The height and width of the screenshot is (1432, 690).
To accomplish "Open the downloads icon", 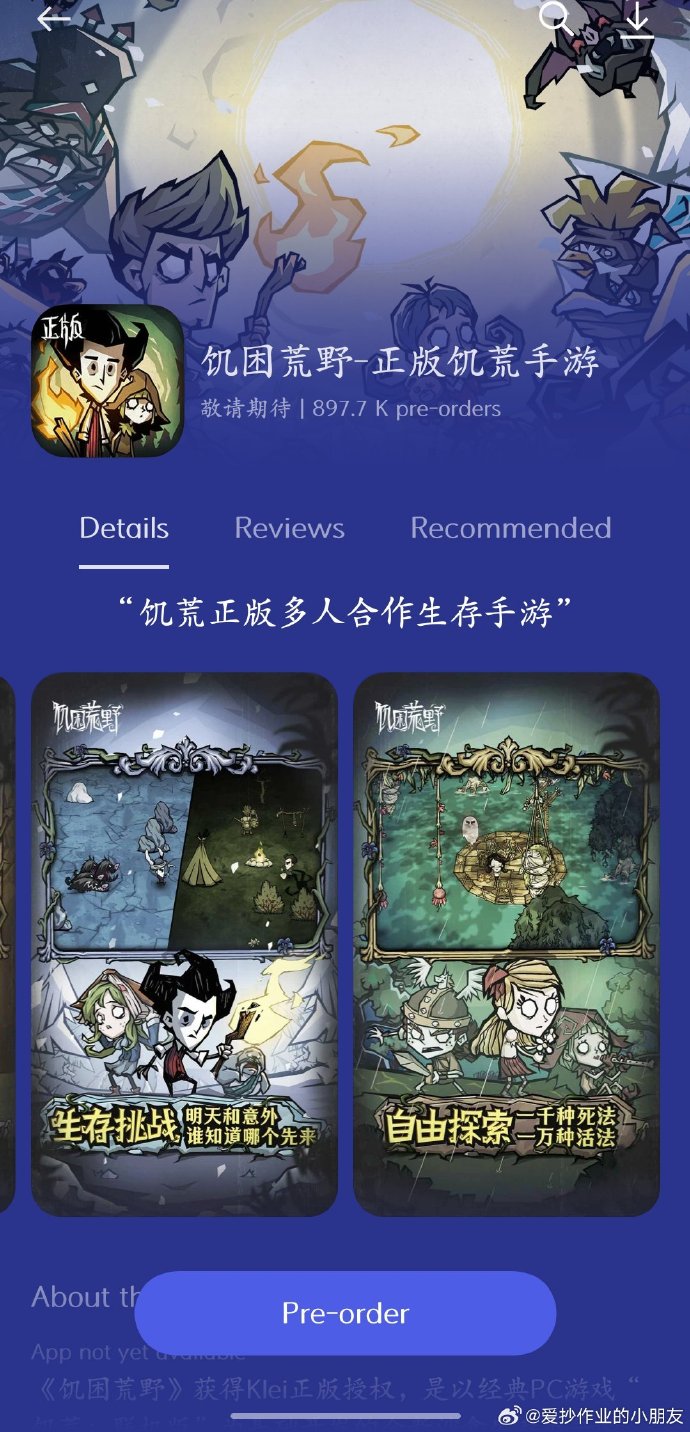I will (x=636, y=20).
